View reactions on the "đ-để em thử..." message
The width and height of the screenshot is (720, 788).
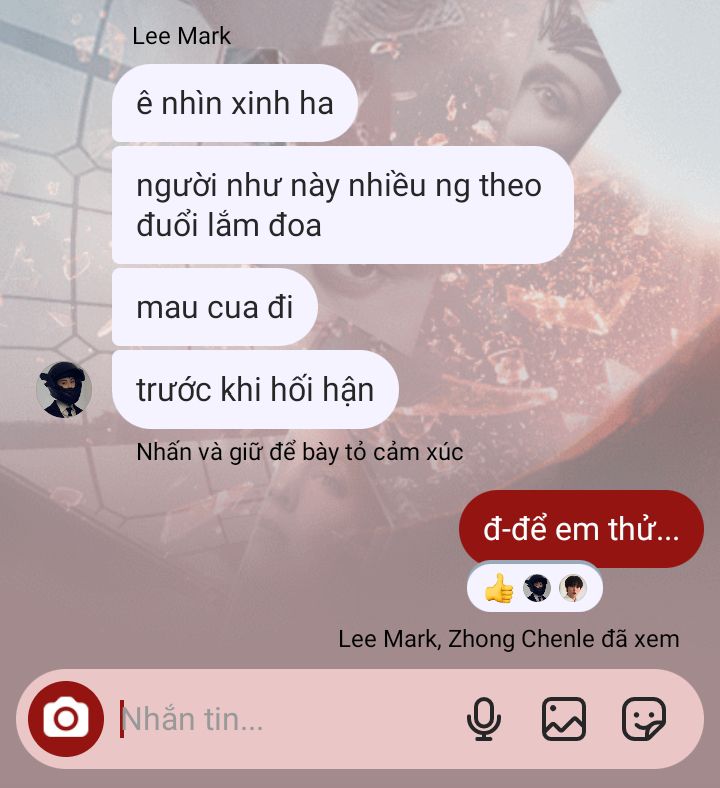(x=534, y=588)
